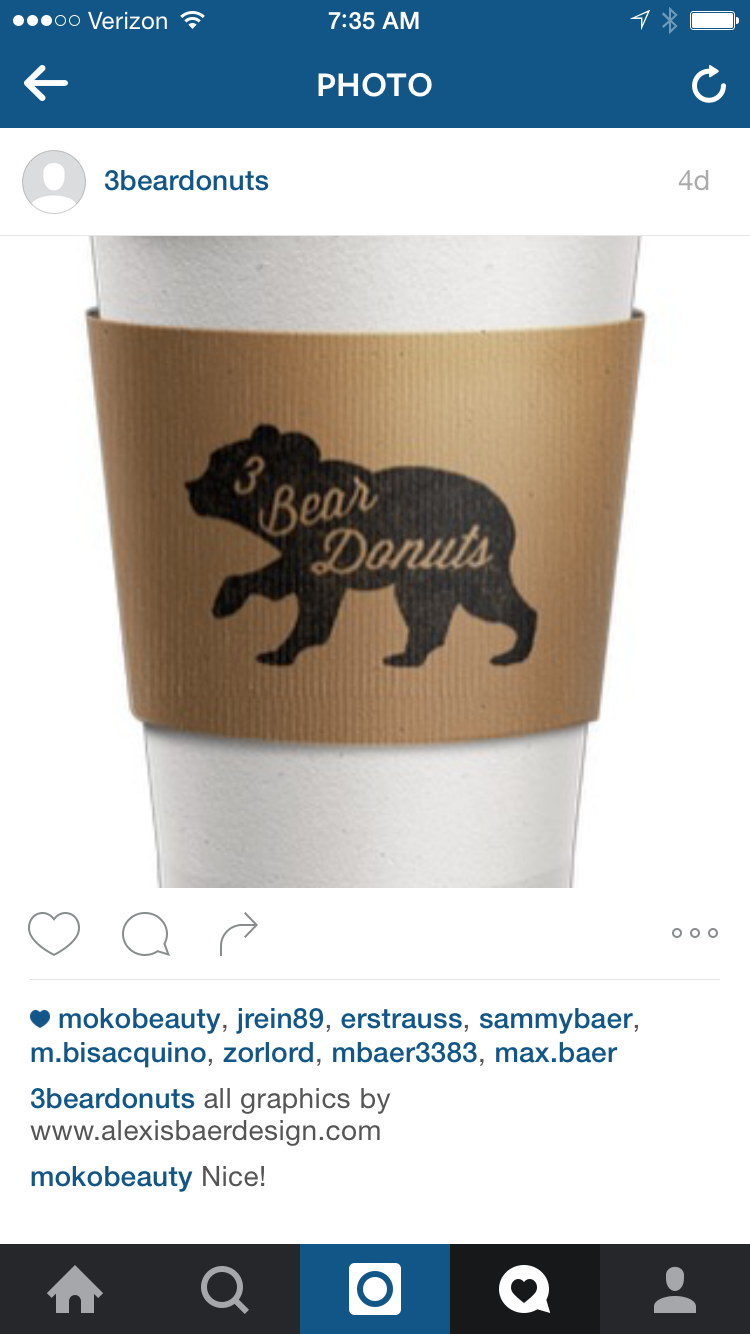This screenshot has width=750, height=1334.
Task: Switch to the Search tab
Action: pos(225,1289)
